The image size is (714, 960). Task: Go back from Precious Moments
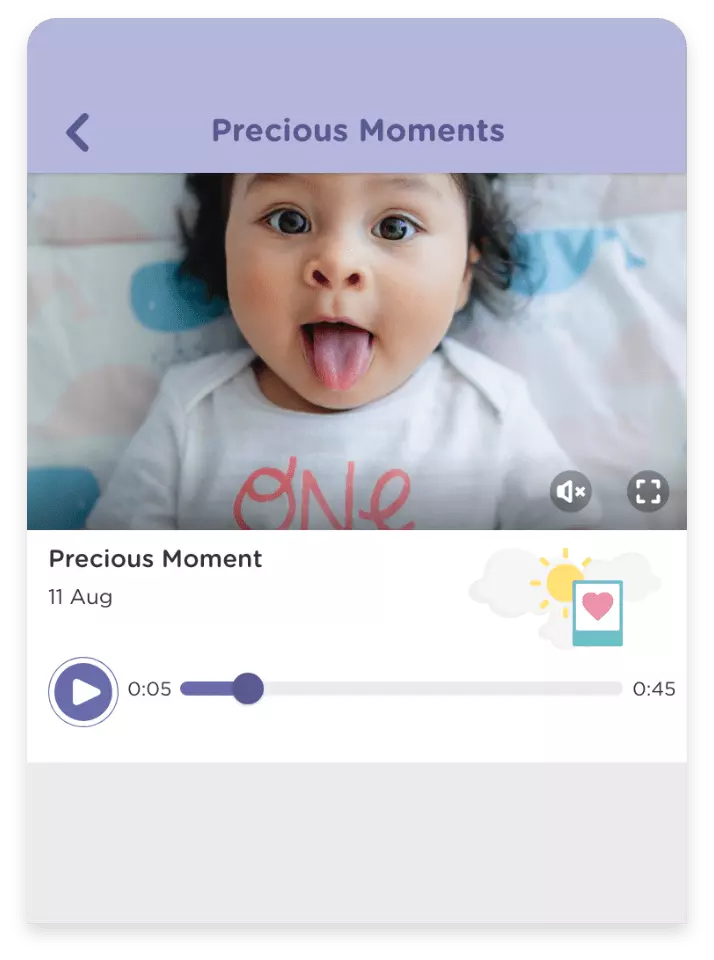78,132
